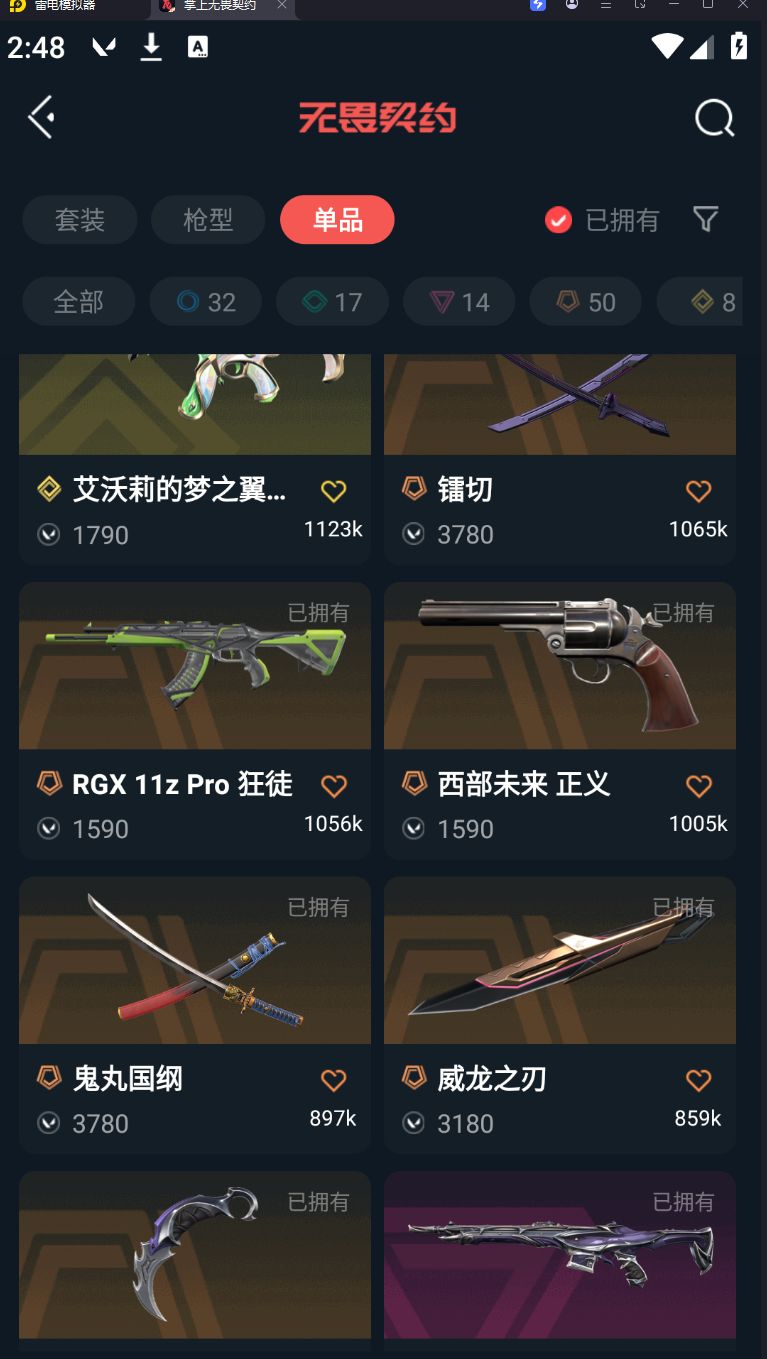
Task: Filter by the blue tier chip showing 32
Action: [x=206, y=302]
